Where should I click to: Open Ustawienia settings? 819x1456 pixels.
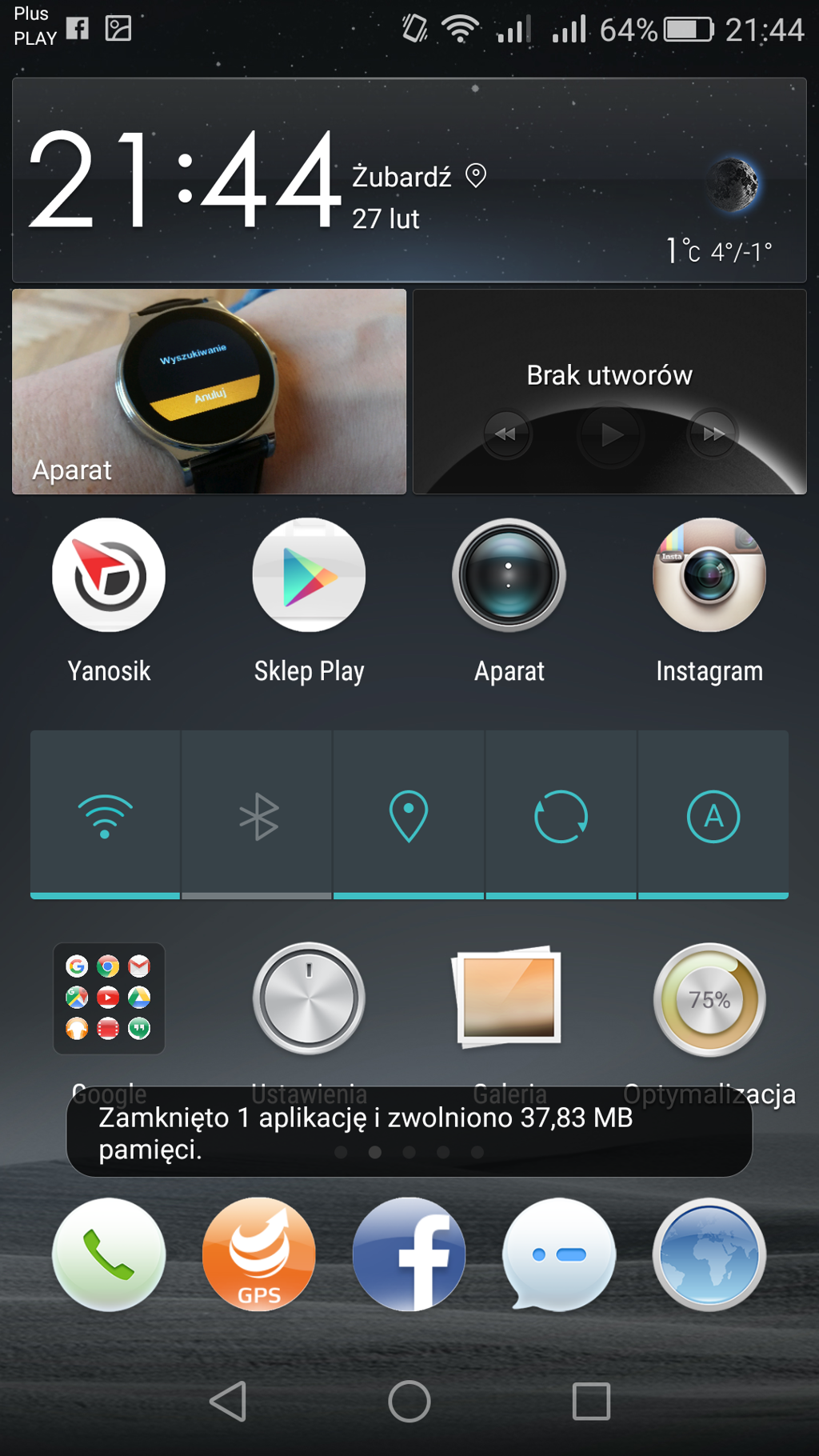pos(309,998)
